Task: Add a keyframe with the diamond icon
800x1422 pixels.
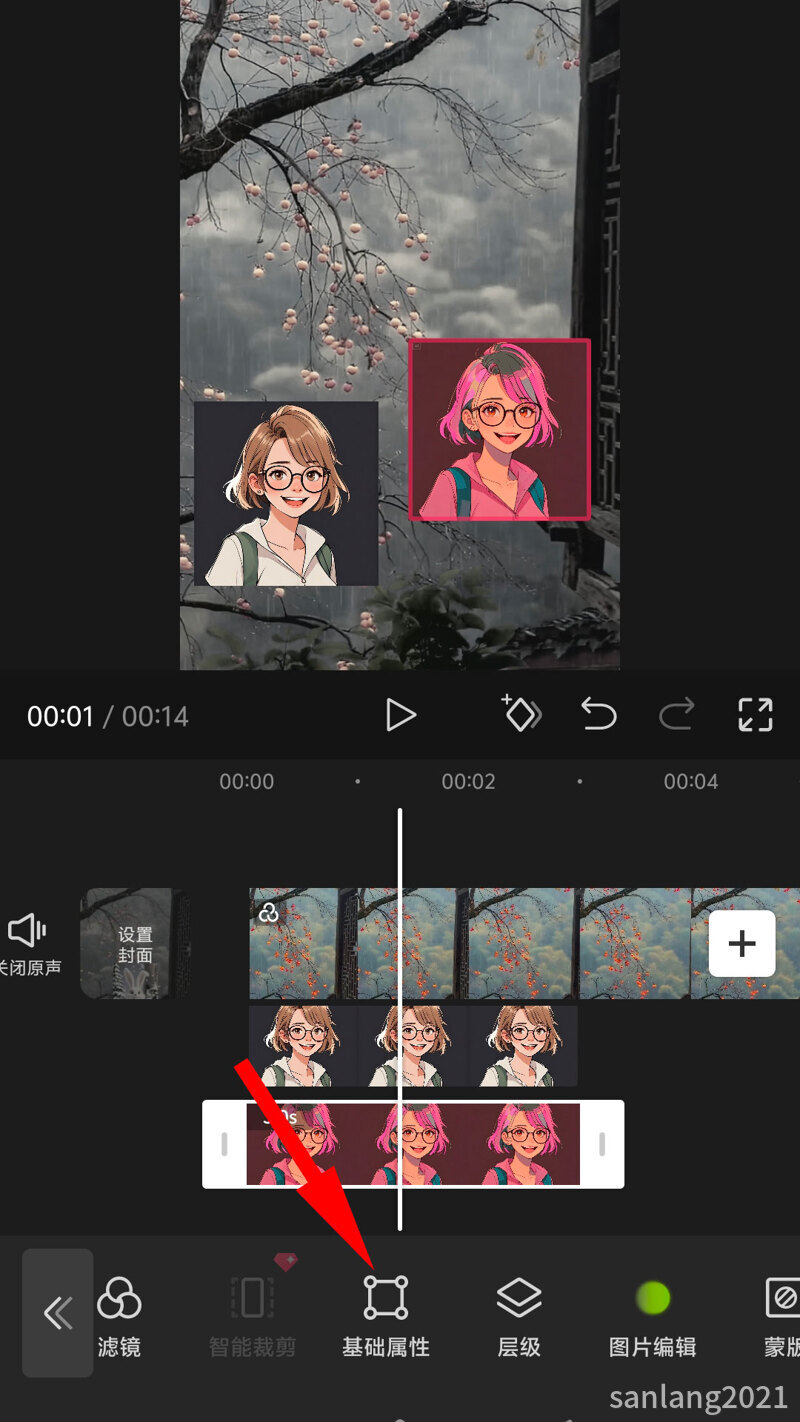Action: [521, 714]
